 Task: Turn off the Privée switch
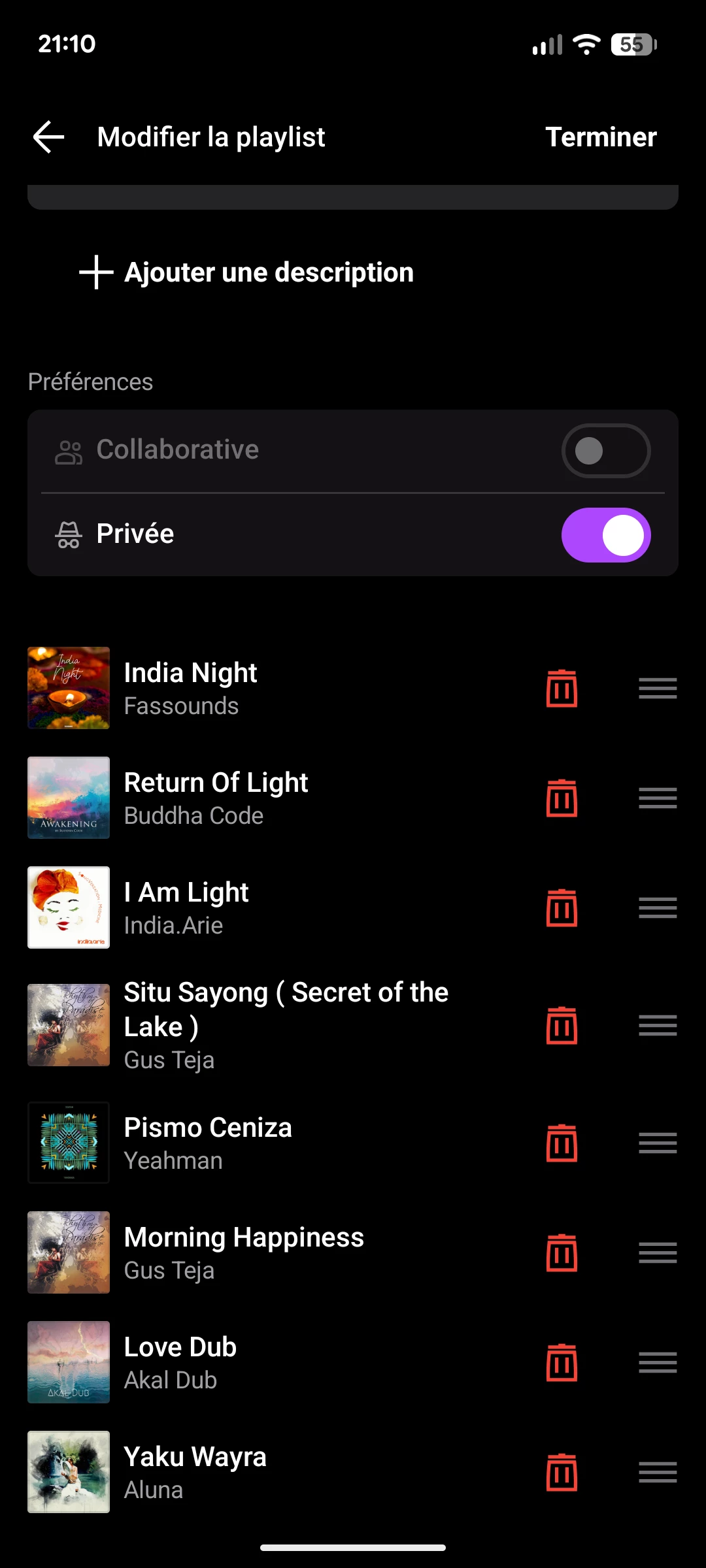(x=605, y=535)
